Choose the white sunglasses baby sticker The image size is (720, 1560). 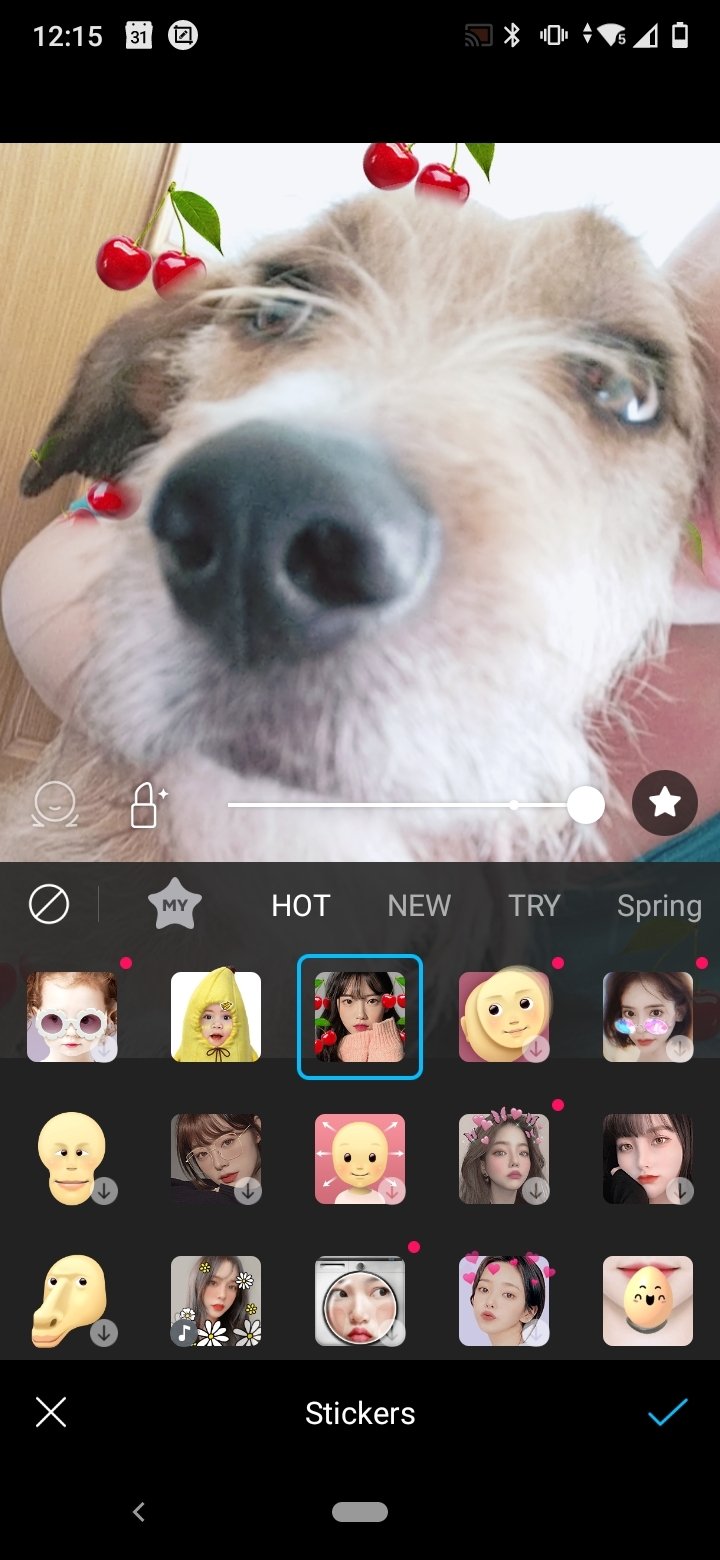(72, 1016)
